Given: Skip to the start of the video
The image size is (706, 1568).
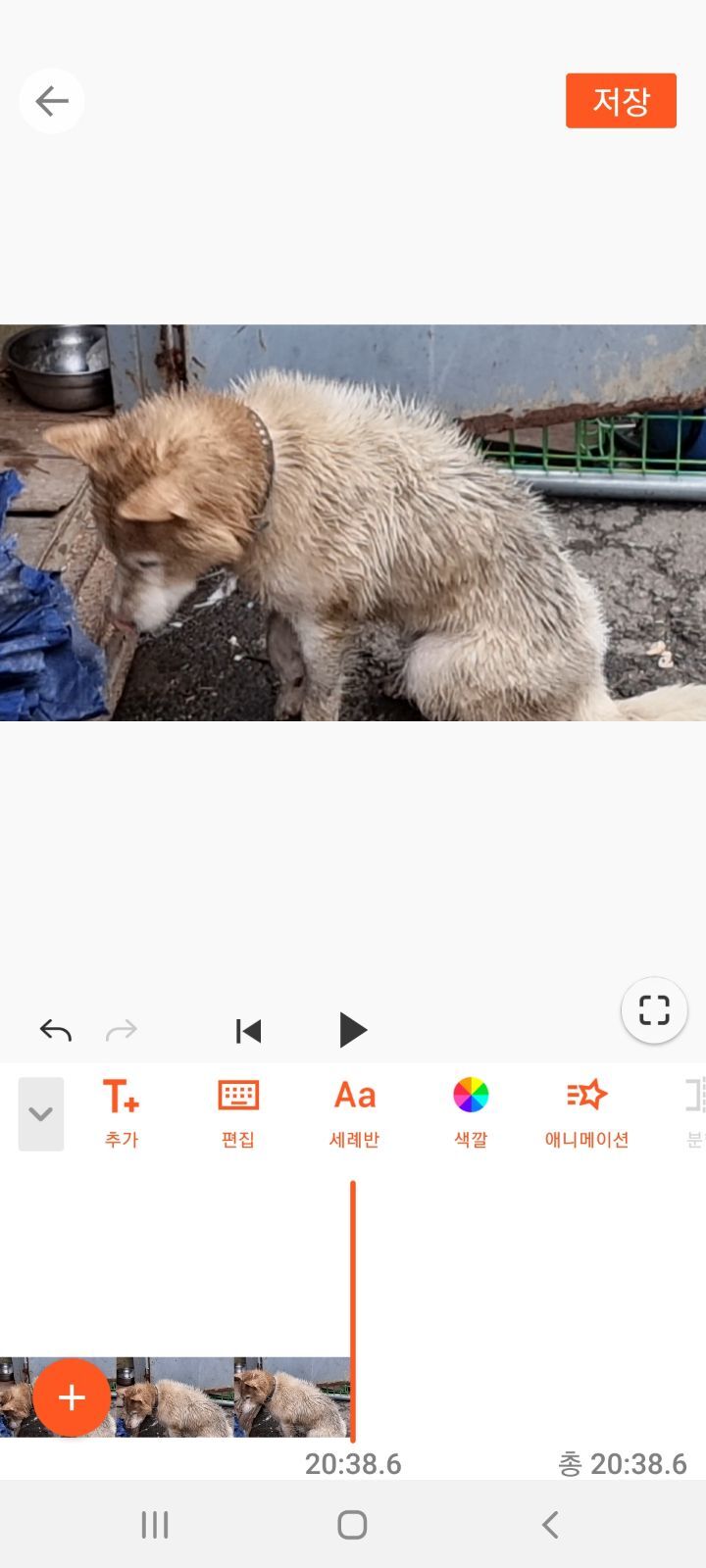Looking at the screenshot, I should (x=248, y=1031).
